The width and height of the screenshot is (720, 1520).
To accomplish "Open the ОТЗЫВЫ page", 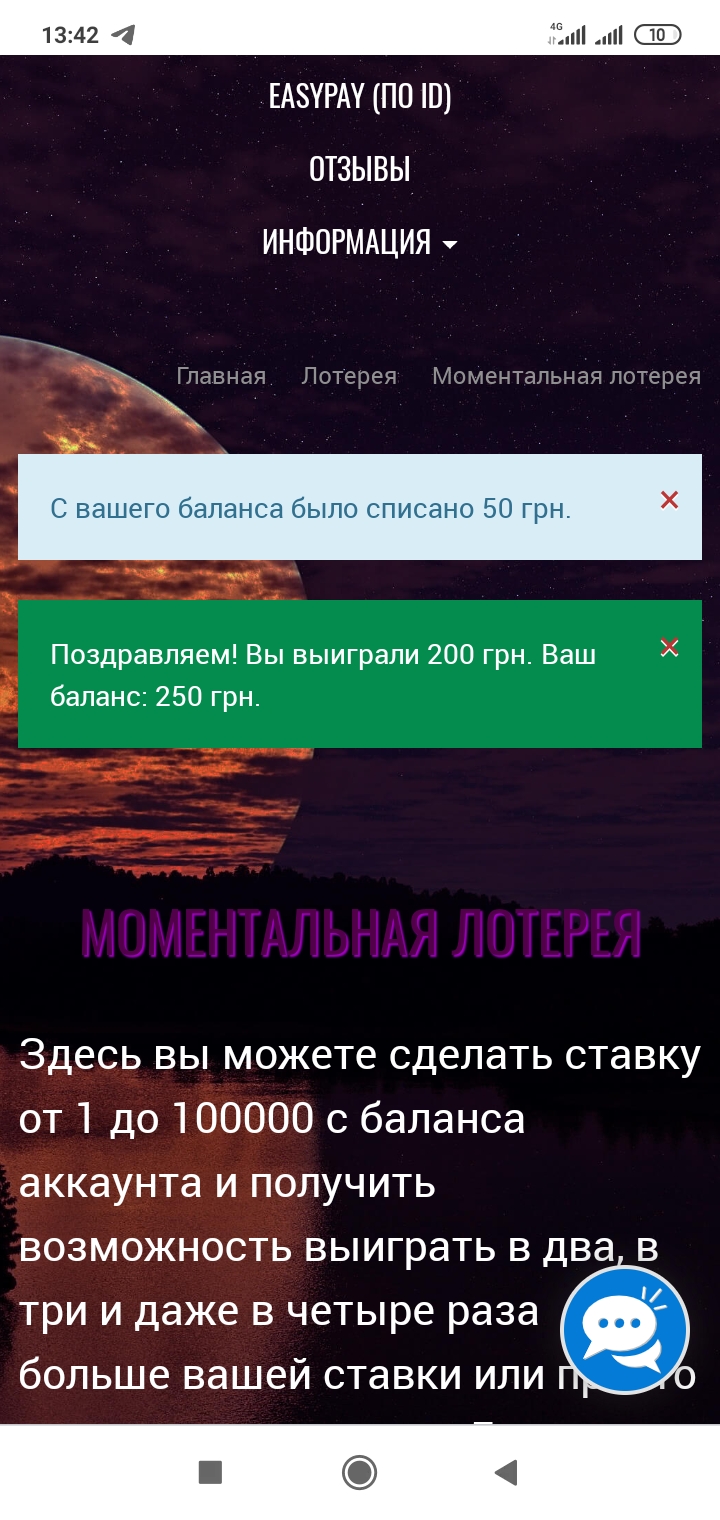I will 360,169.
